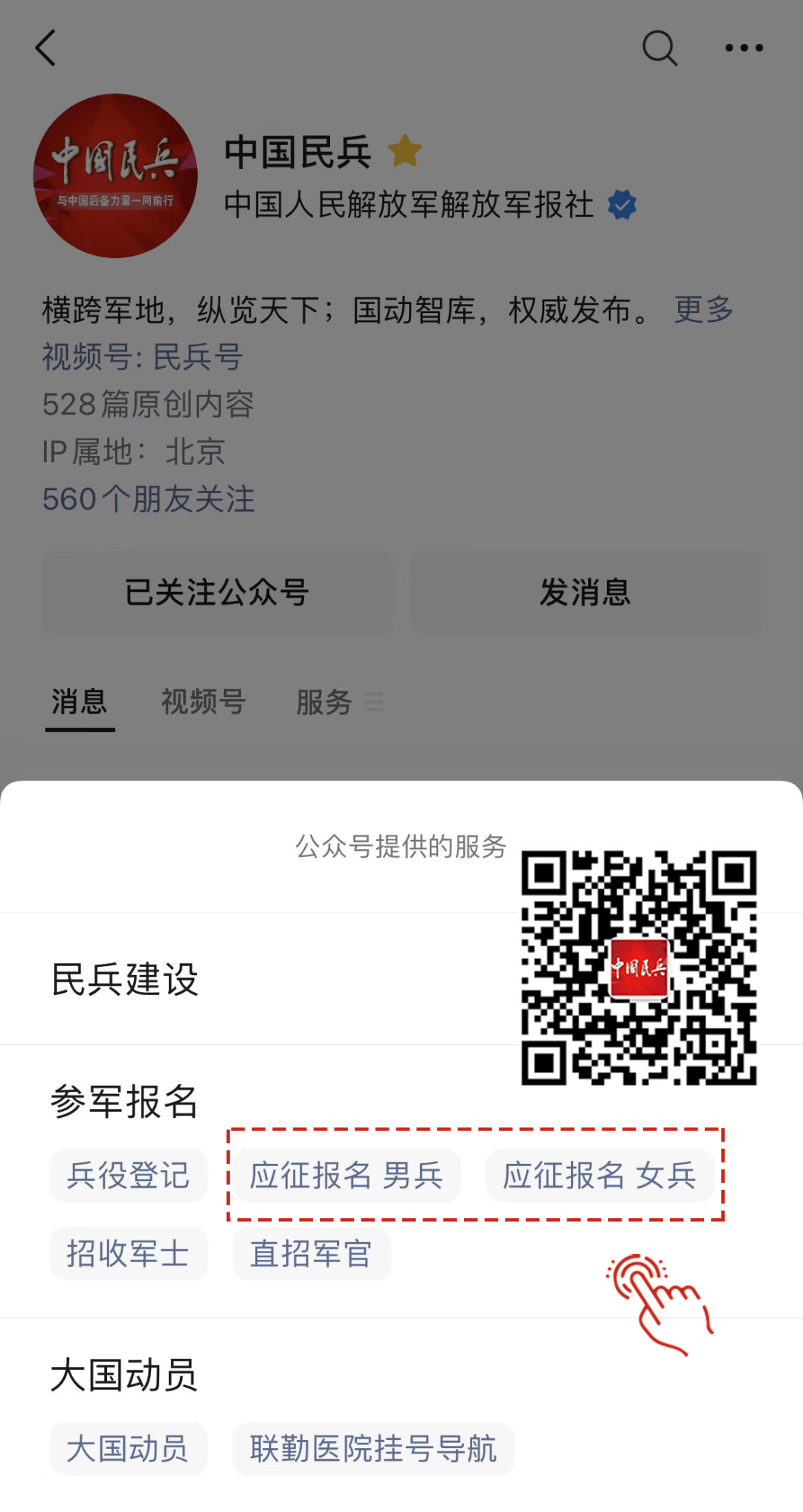Open 兵役登记 service

tap(128, 1176)
